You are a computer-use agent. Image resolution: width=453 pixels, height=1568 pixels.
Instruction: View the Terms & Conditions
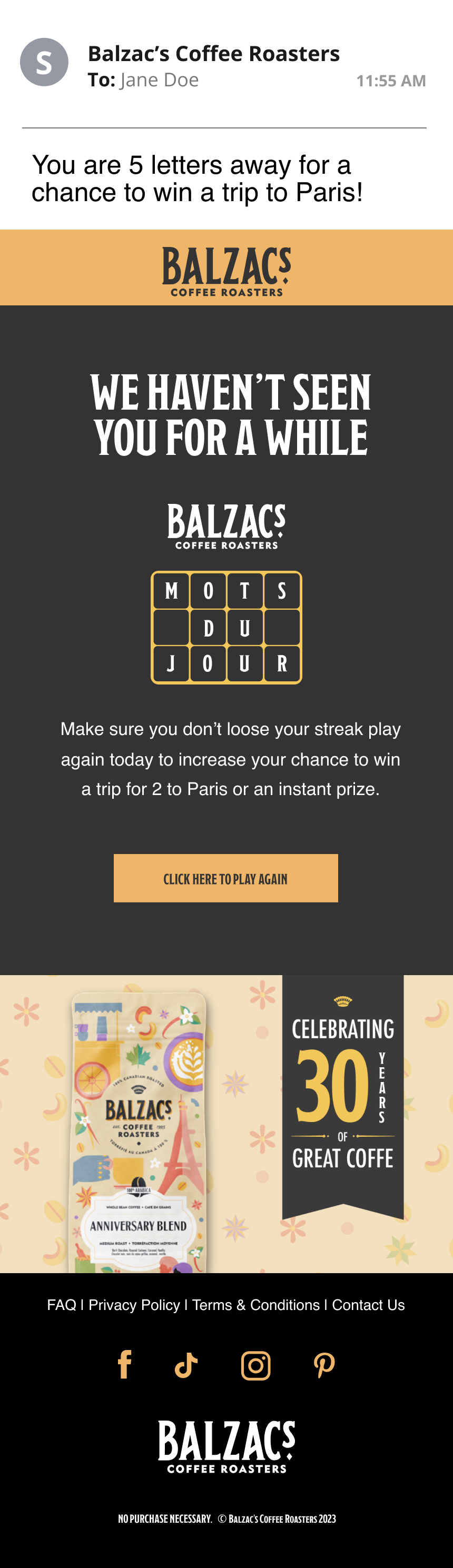255,1305
